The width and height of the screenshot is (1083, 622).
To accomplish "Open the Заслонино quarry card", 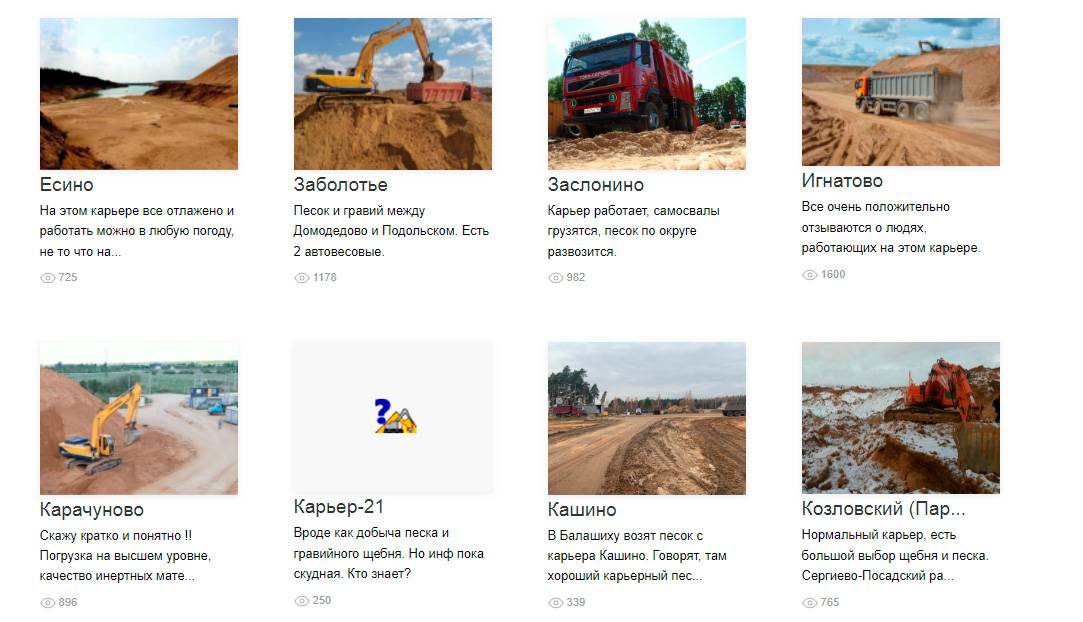I will (646, 94).
